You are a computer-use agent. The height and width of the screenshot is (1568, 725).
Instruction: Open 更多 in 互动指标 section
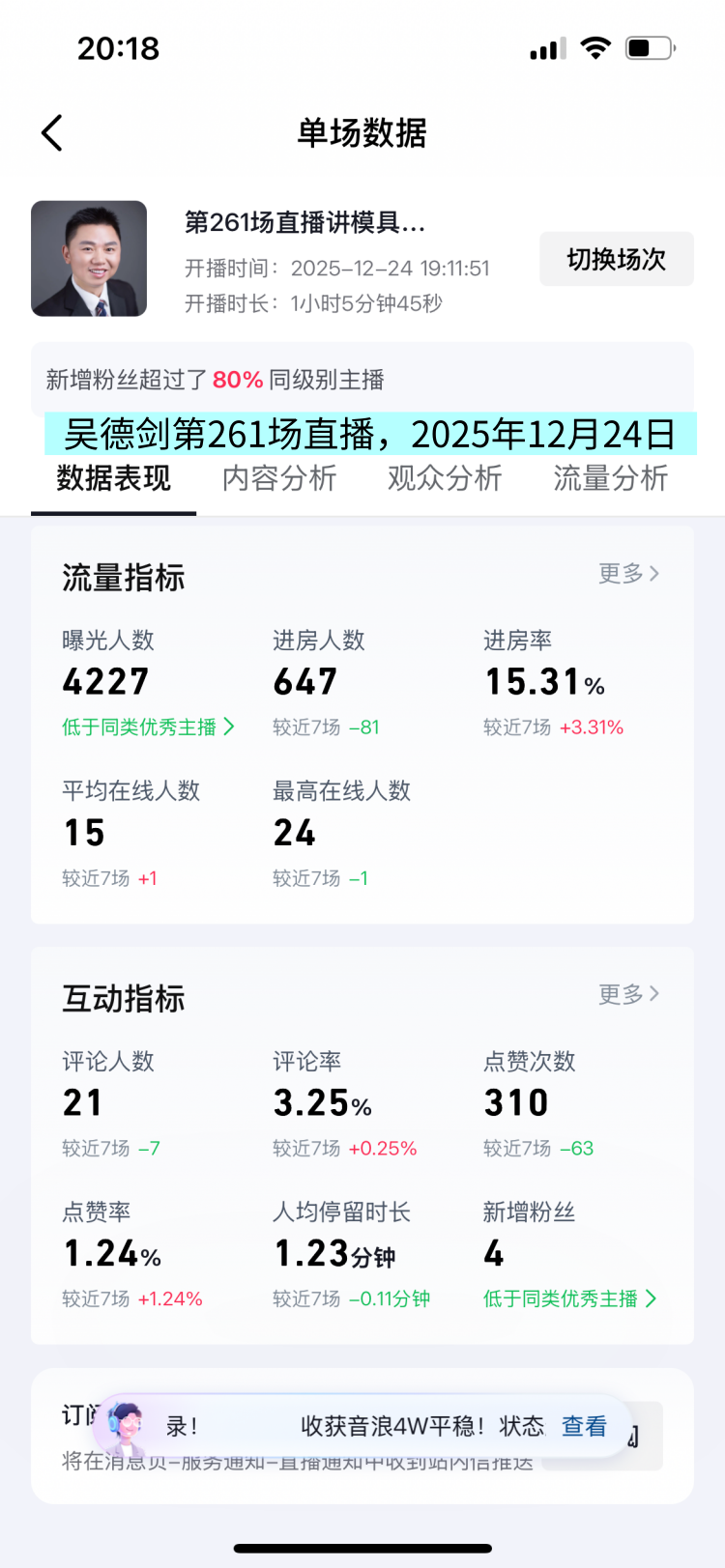[x=628, y=994]
